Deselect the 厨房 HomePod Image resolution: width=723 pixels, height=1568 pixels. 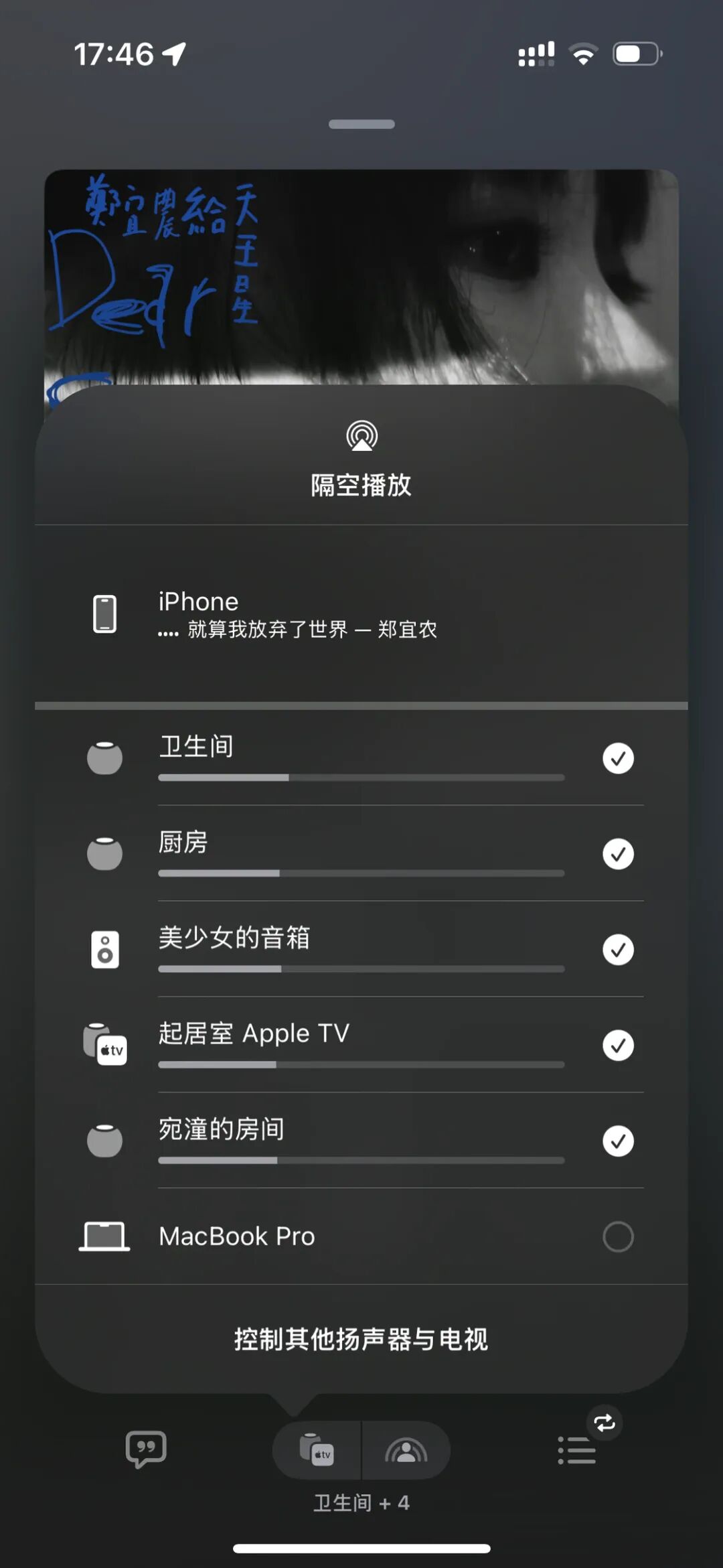tap(618, 854)
